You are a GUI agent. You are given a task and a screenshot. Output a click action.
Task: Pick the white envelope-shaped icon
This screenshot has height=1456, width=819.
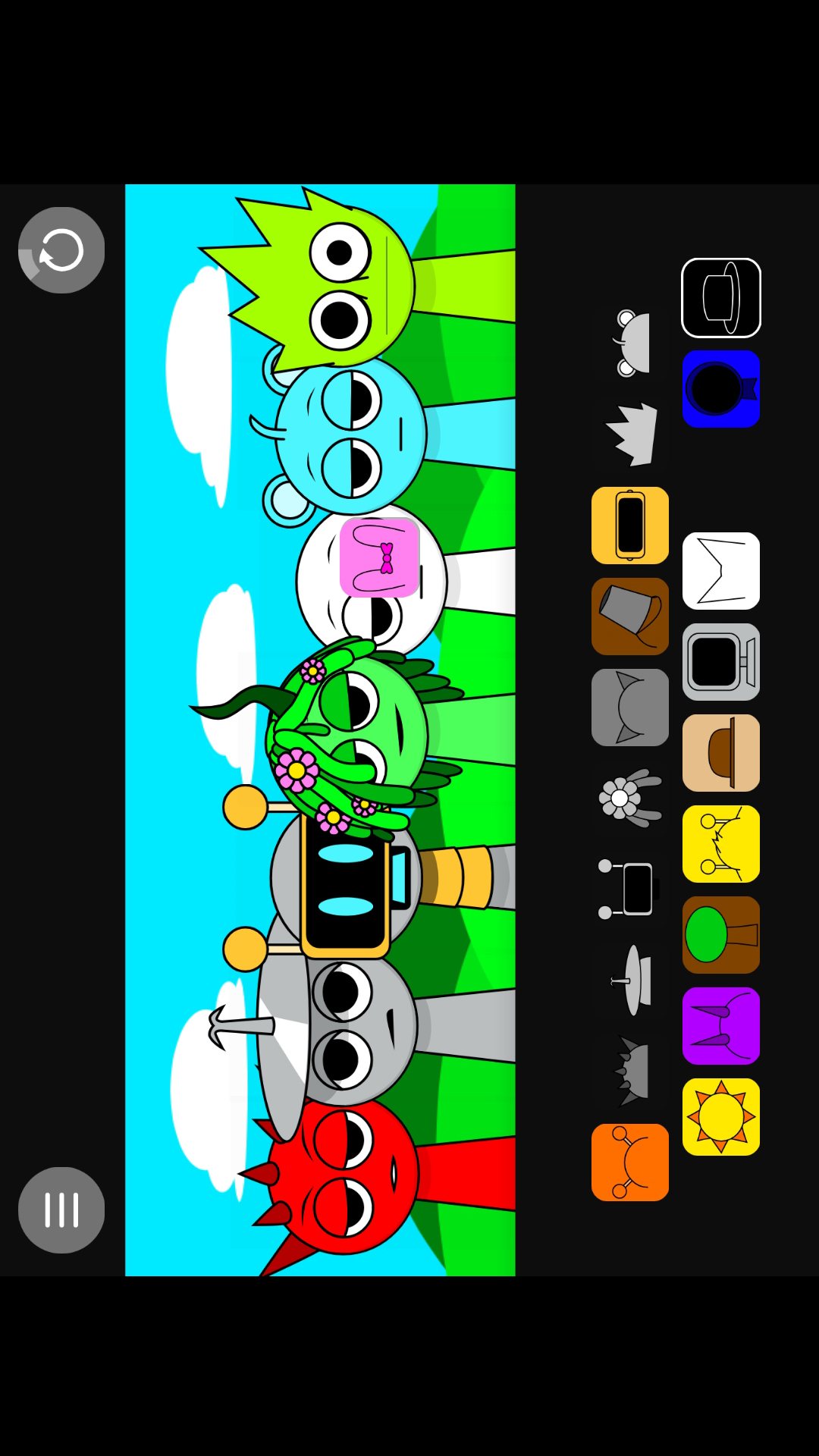pyautogui.click(x=721, y=571)
